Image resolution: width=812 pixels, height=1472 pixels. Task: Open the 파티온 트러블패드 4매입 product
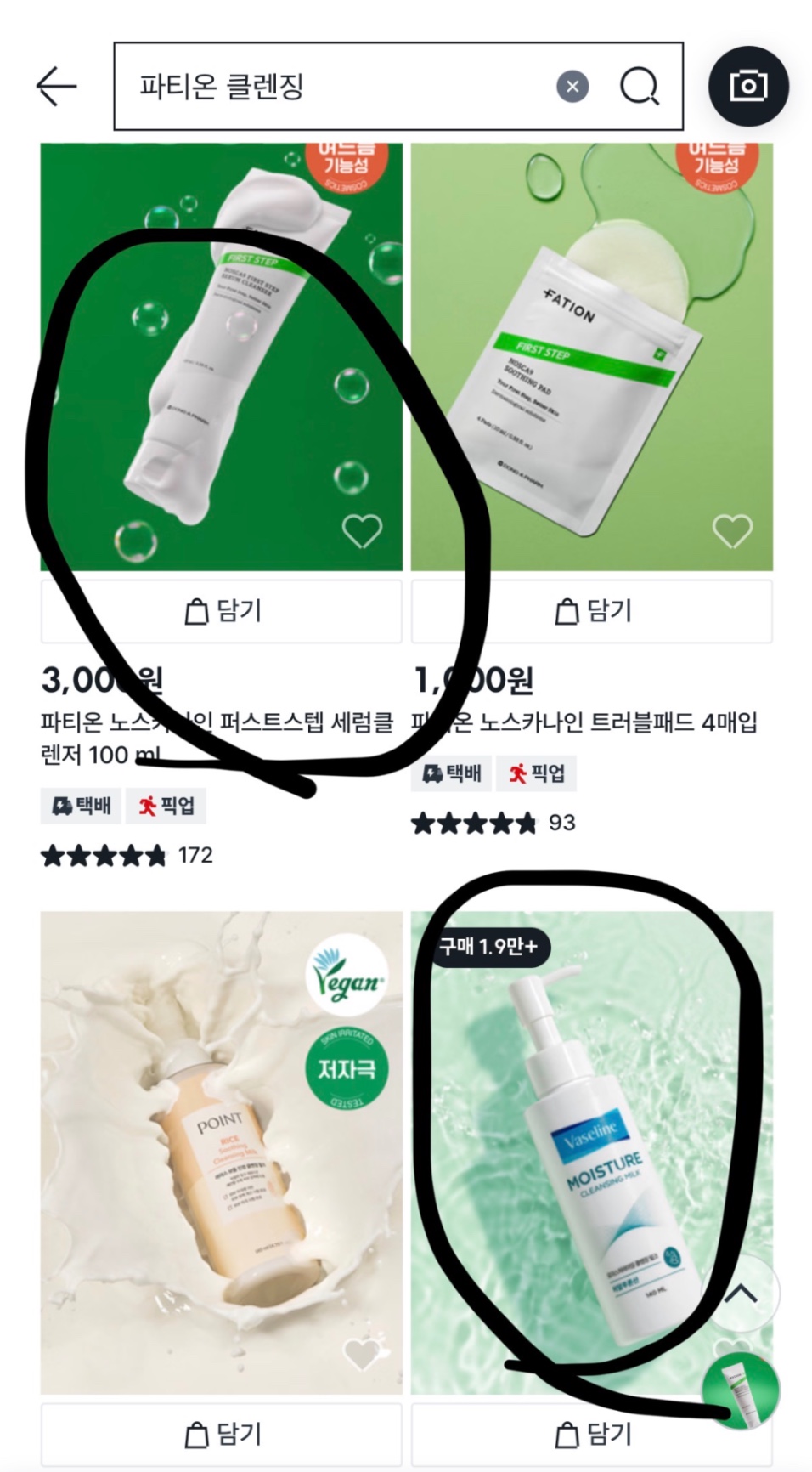coord(592,357)
